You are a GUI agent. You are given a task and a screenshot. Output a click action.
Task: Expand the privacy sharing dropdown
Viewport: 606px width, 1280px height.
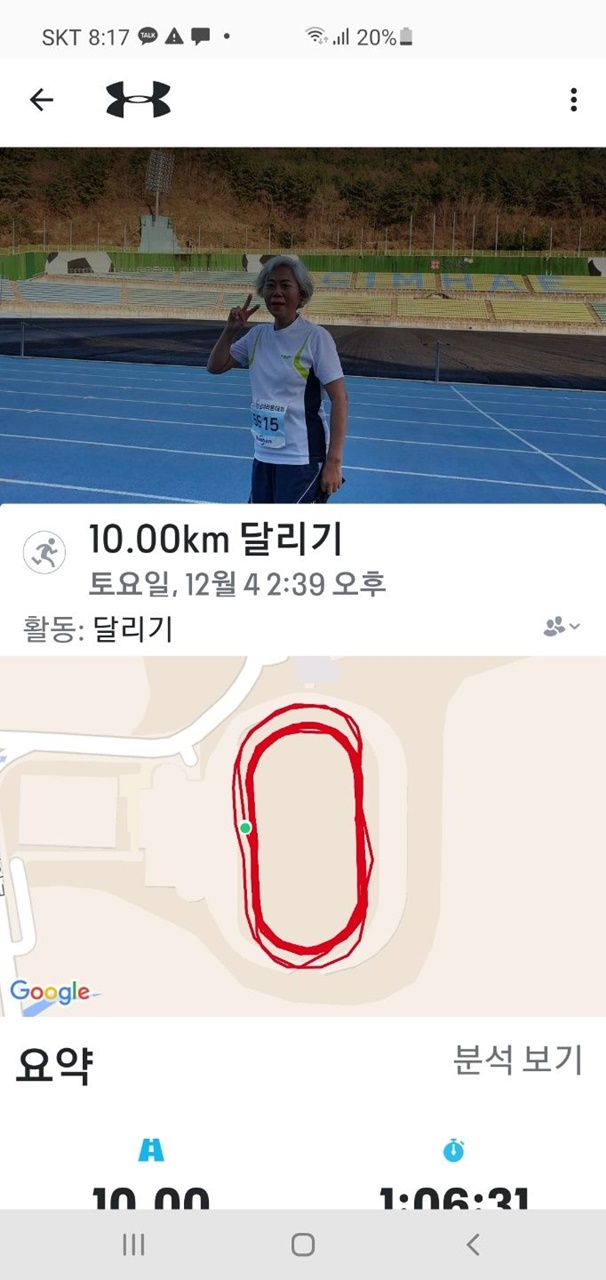(561, 627)
